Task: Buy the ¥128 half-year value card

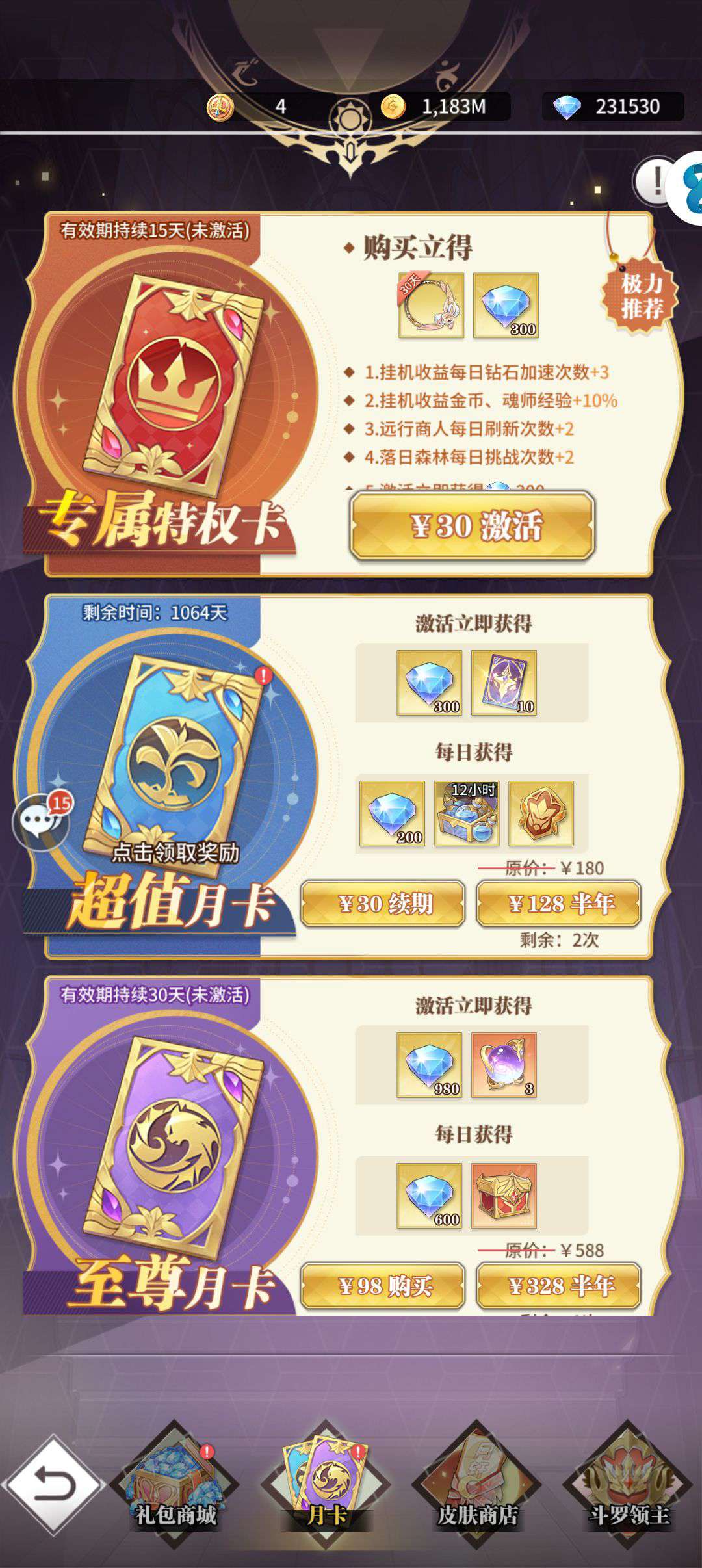Action: [559, 903]
